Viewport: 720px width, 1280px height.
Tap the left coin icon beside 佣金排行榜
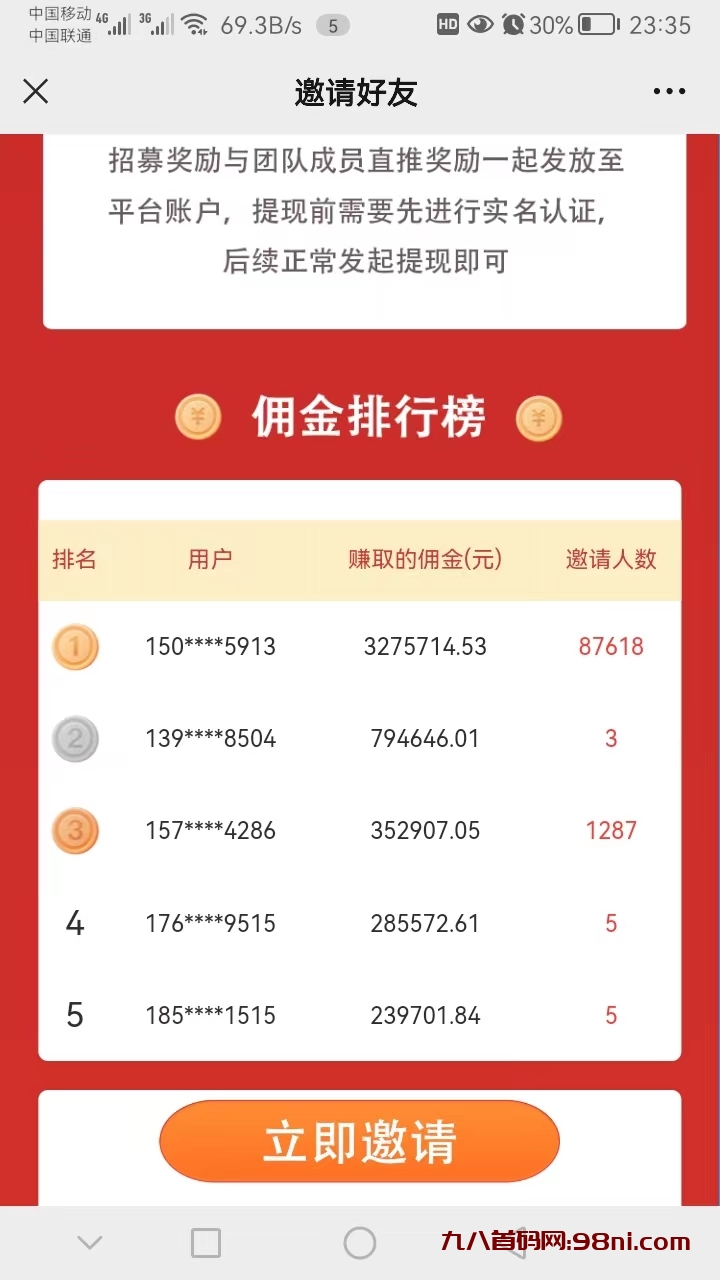pos(198,418)
